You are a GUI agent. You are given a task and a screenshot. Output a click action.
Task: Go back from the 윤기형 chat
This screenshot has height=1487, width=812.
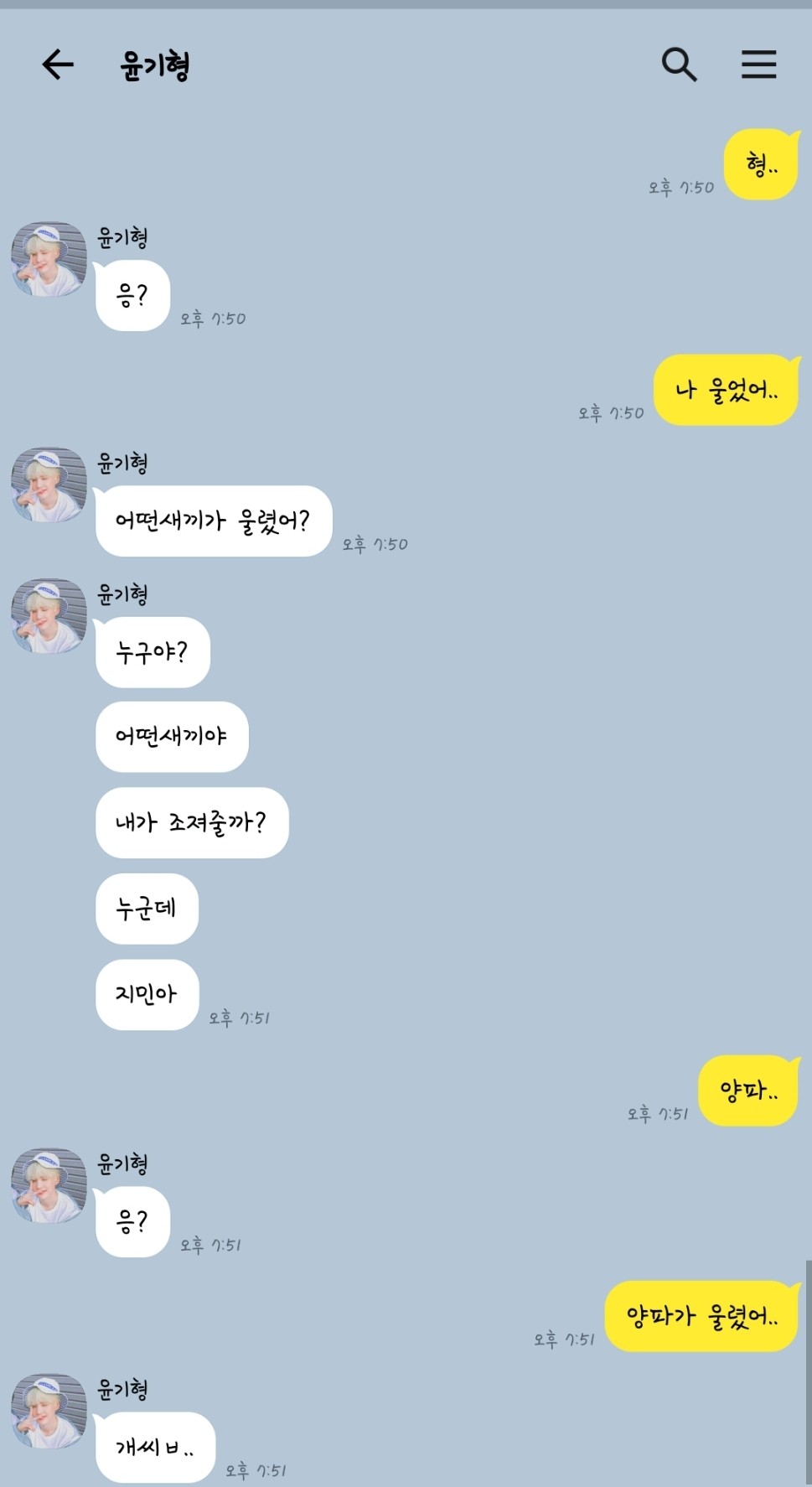58,65
